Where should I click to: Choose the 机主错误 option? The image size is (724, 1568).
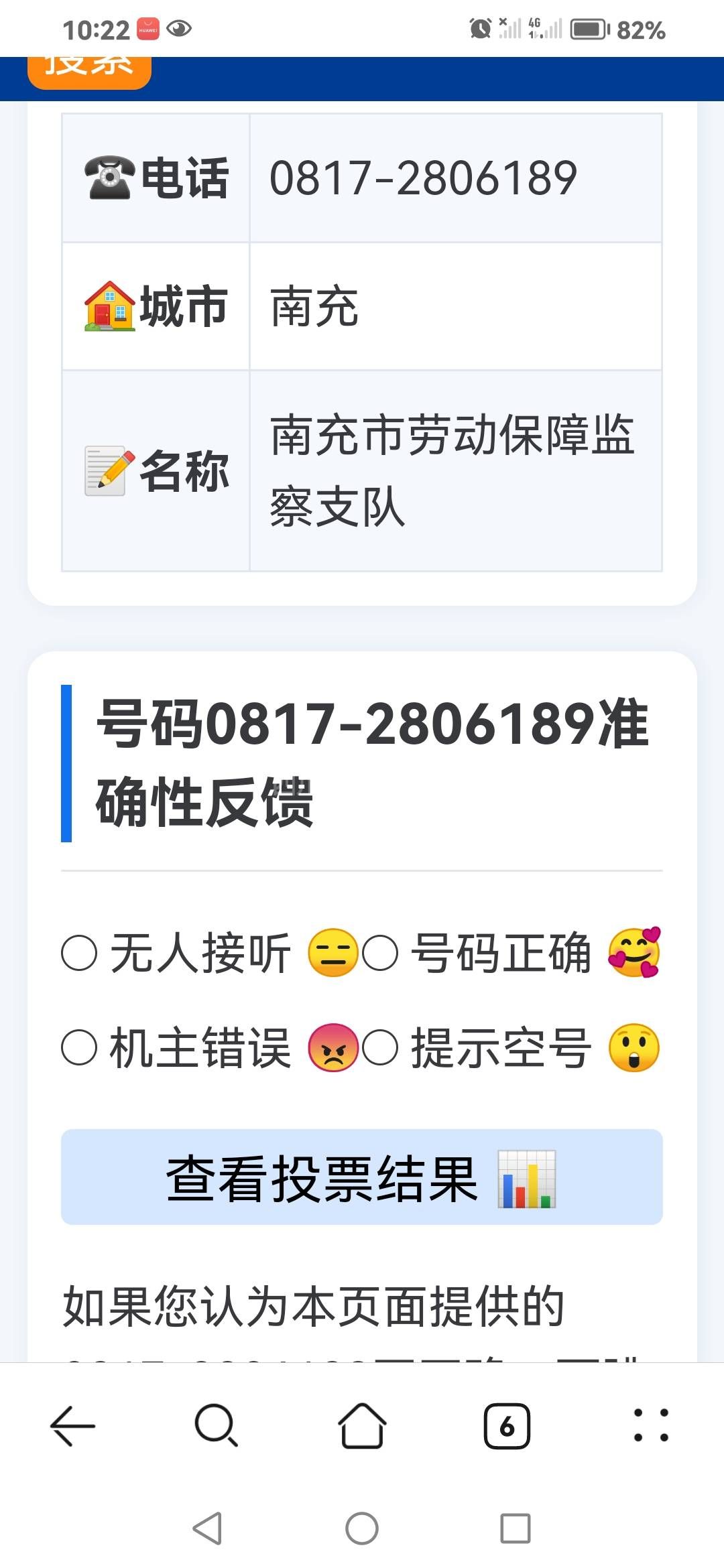click(80, 1048)
